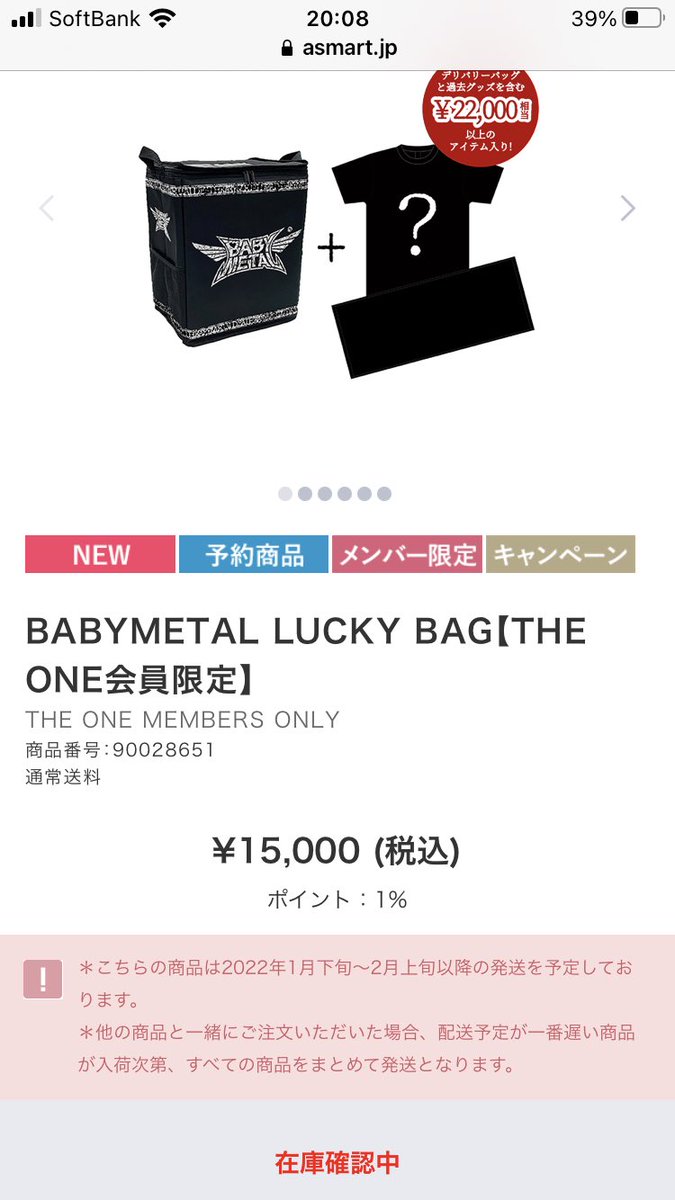Tap the asmart.jp address bar
The image size is (675, 1200).
pyautogui.click(x=338, y=47)
